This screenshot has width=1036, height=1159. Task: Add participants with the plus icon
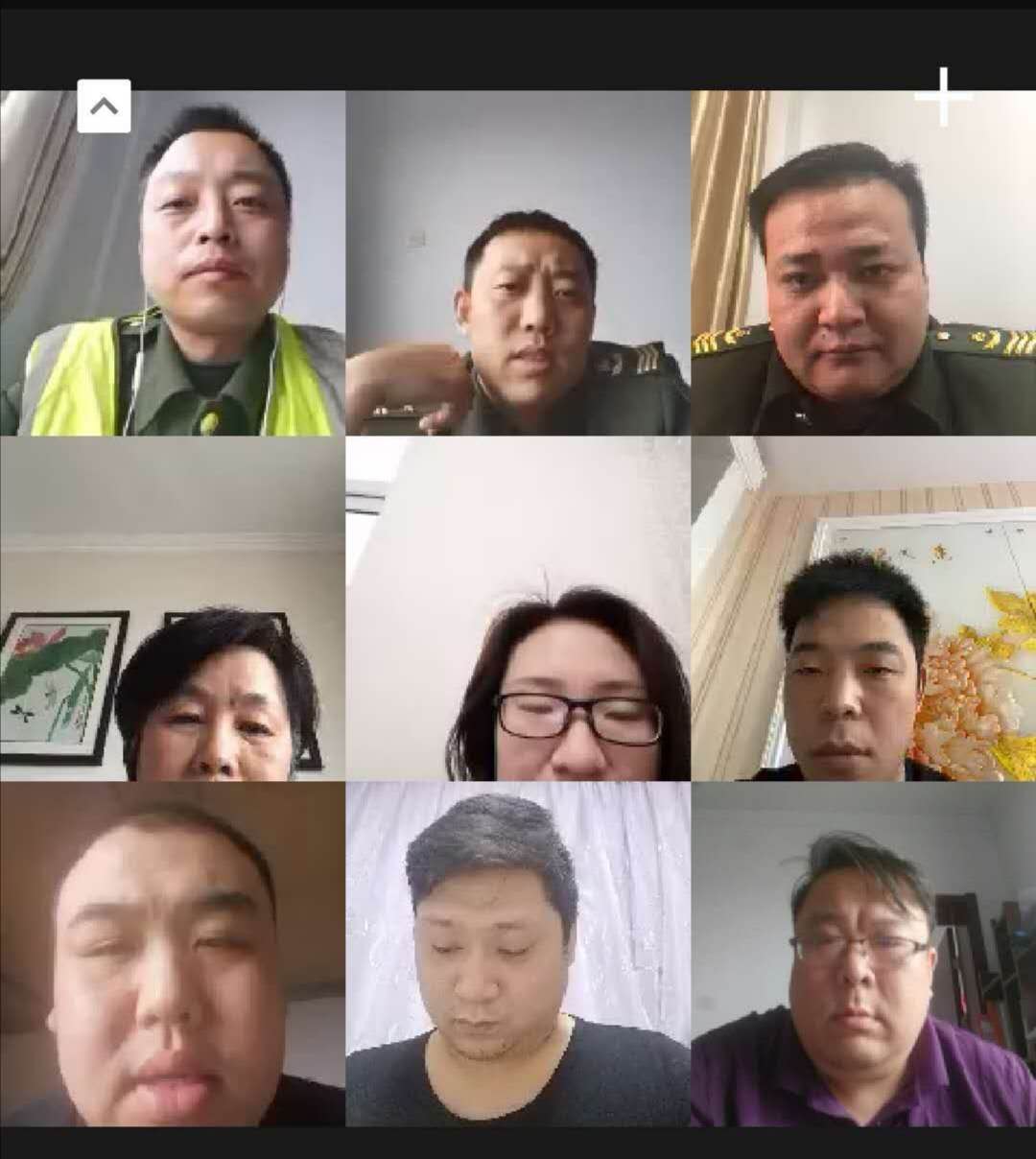pyautogui.click(x=943, y=97)
